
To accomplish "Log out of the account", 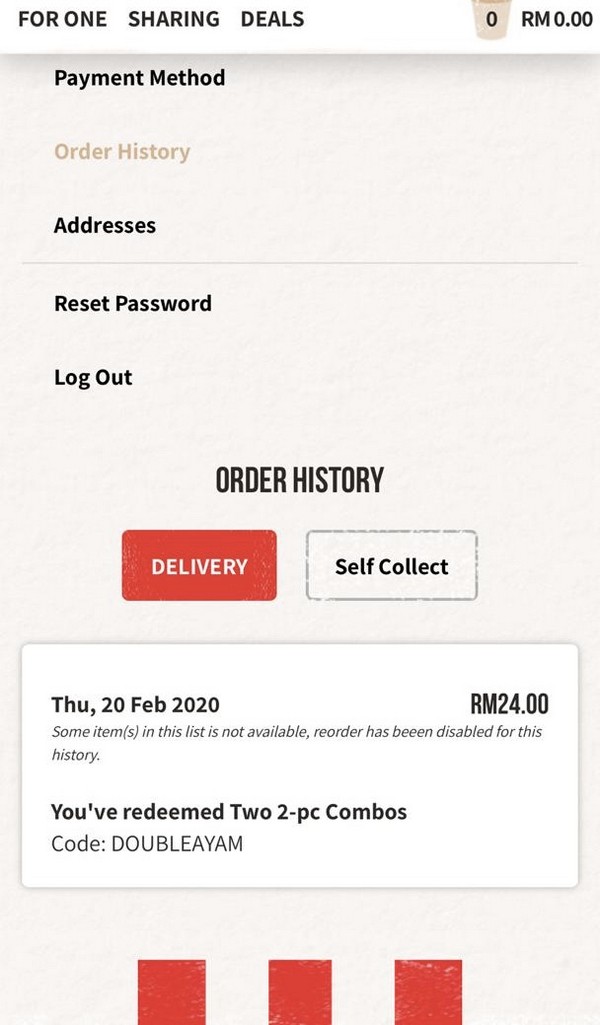I will tap(93, 378).
